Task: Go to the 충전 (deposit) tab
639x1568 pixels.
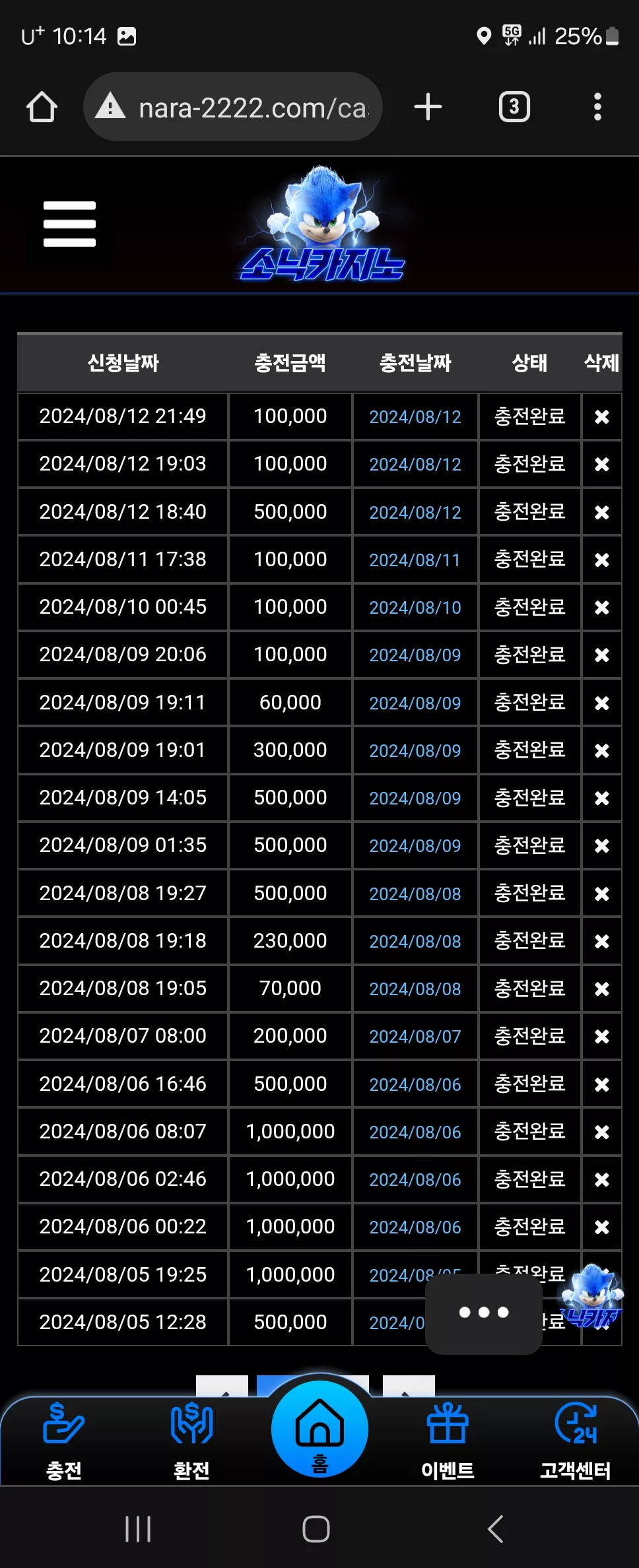Action: pyautogui.click(x=64, y=1441)
